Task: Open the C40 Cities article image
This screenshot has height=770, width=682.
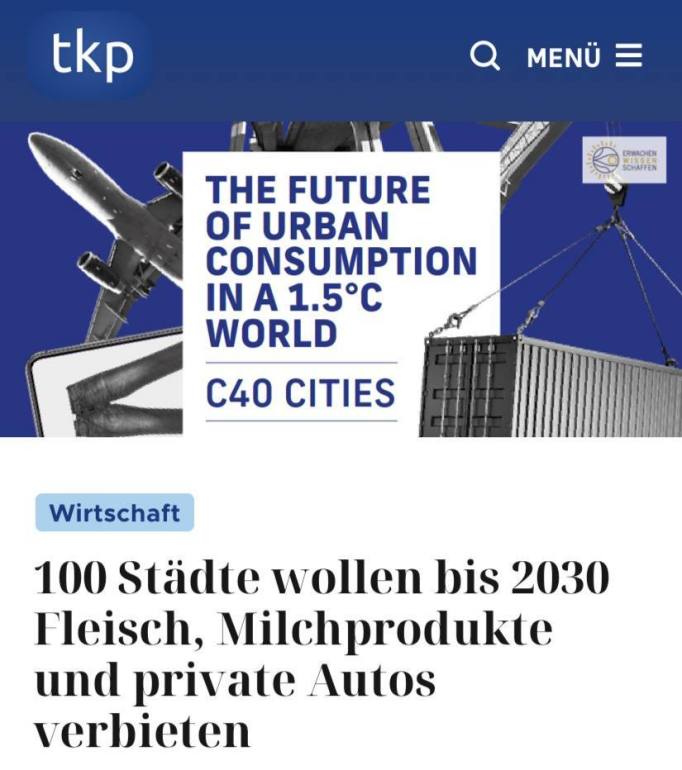Action: [341, 280]
